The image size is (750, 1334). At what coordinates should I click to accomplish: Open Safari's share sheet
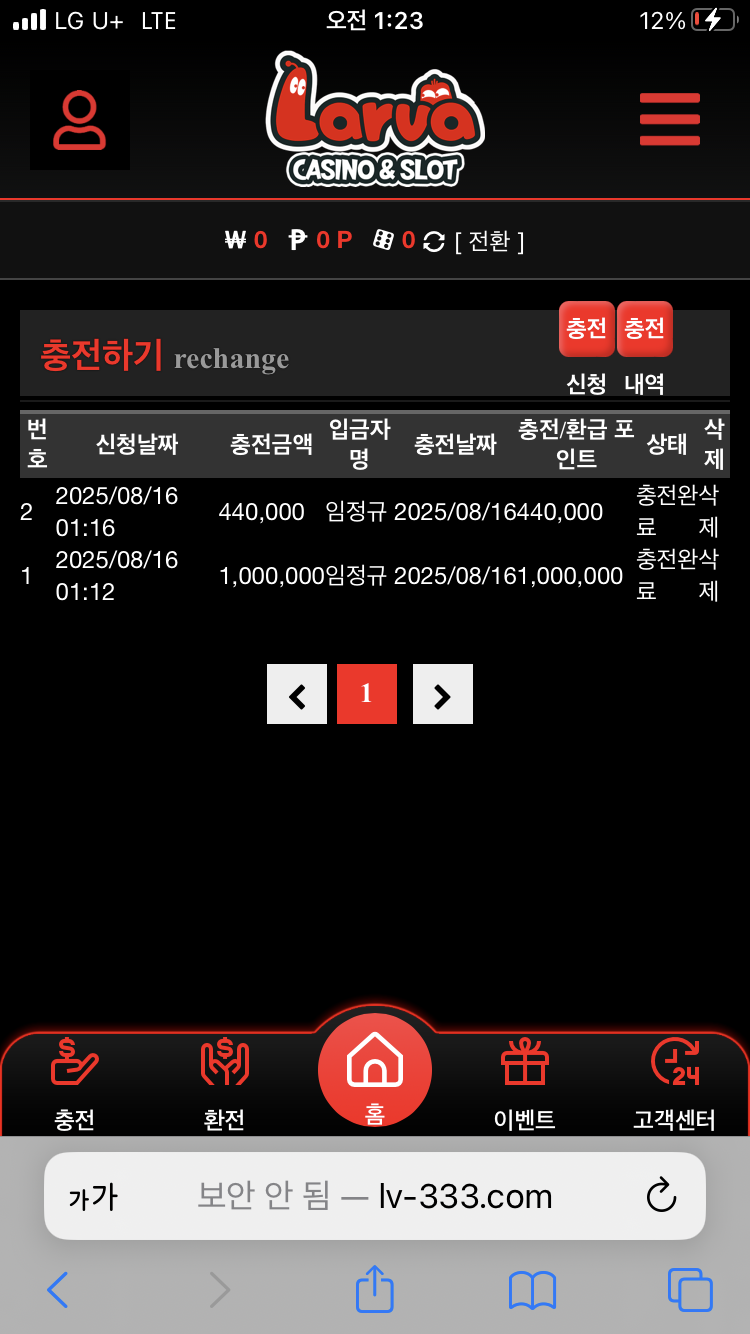(x=375, y=1290)
